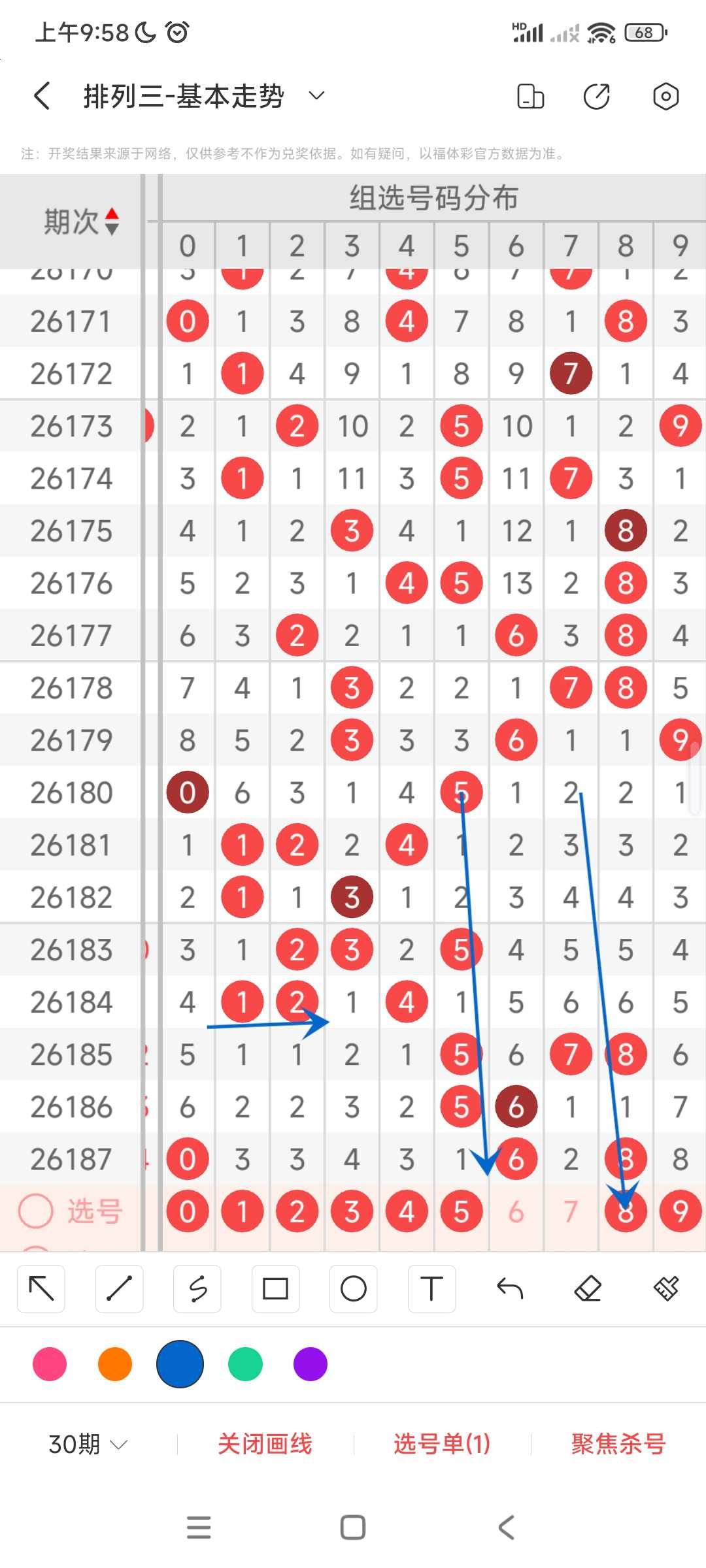Choose the eraser tool
The image size is (706, 1568).
pyautogui.click(x=588, y=1289)
